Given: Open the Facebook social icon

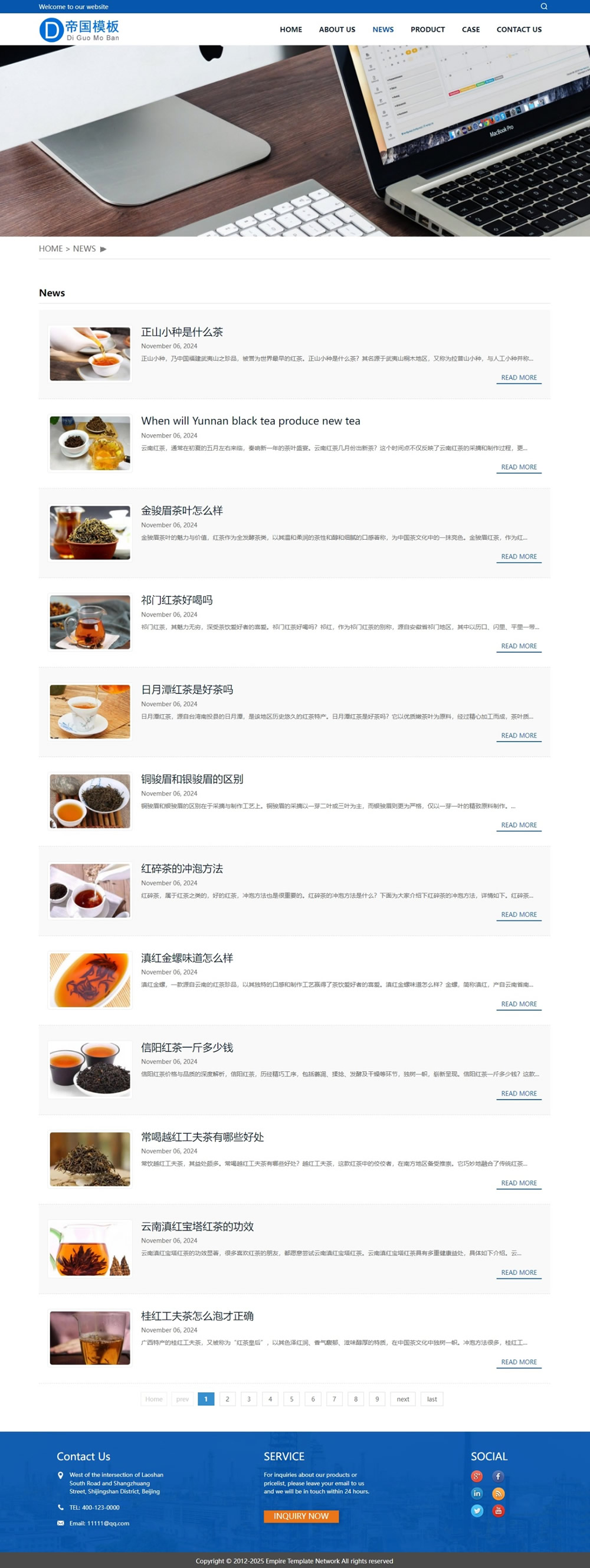Looking at the screenshot, I should click(x=498, y=1476).
